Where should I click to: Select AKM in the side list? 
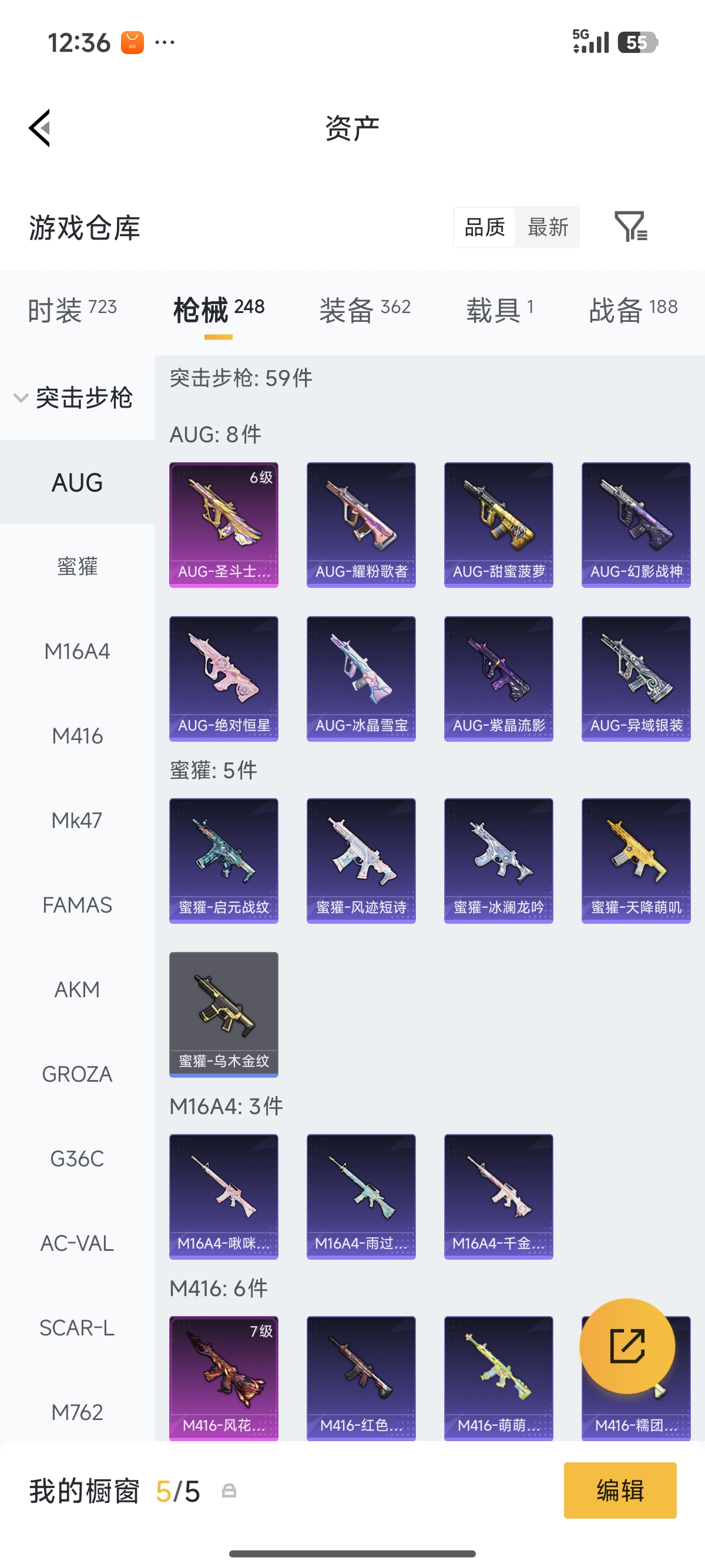78,989
